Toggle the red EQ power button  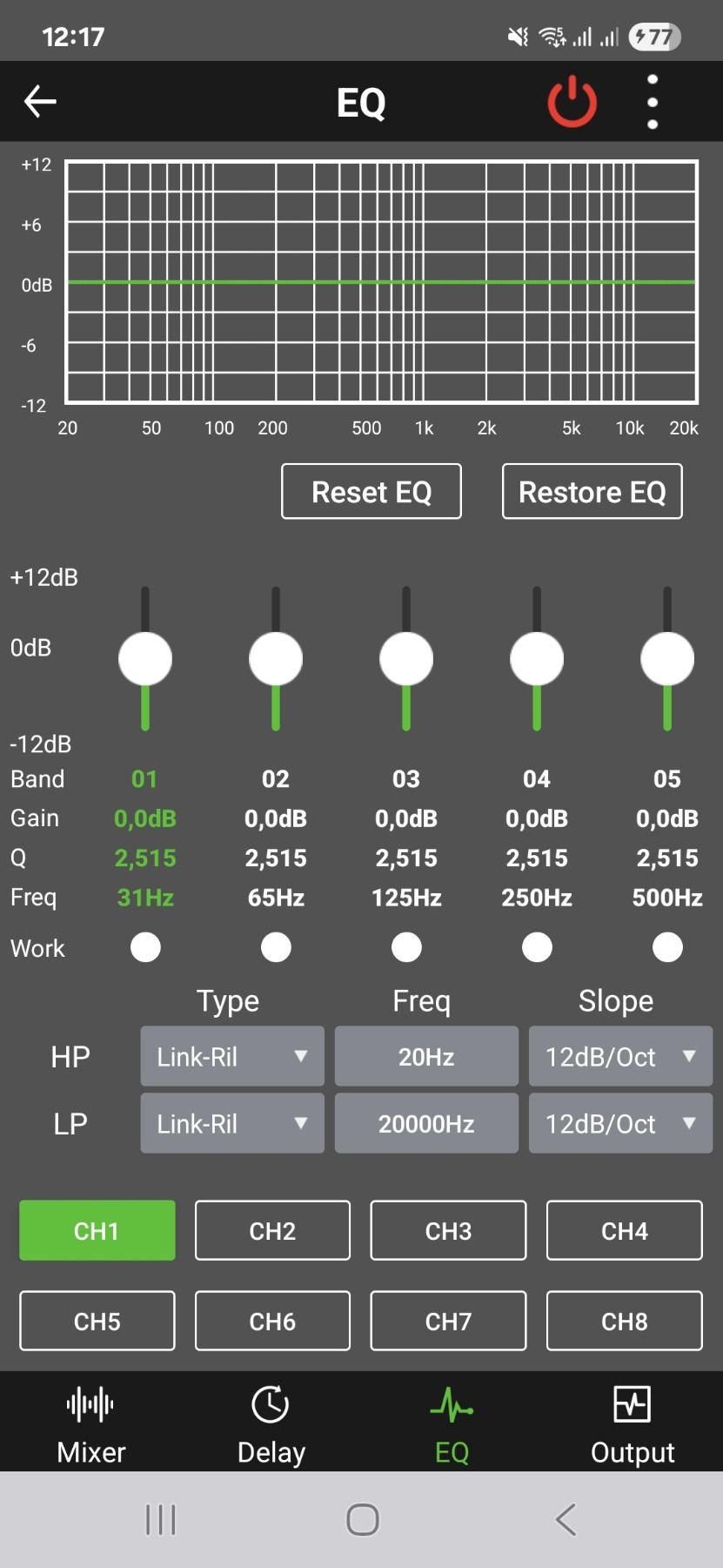point(572,102)
